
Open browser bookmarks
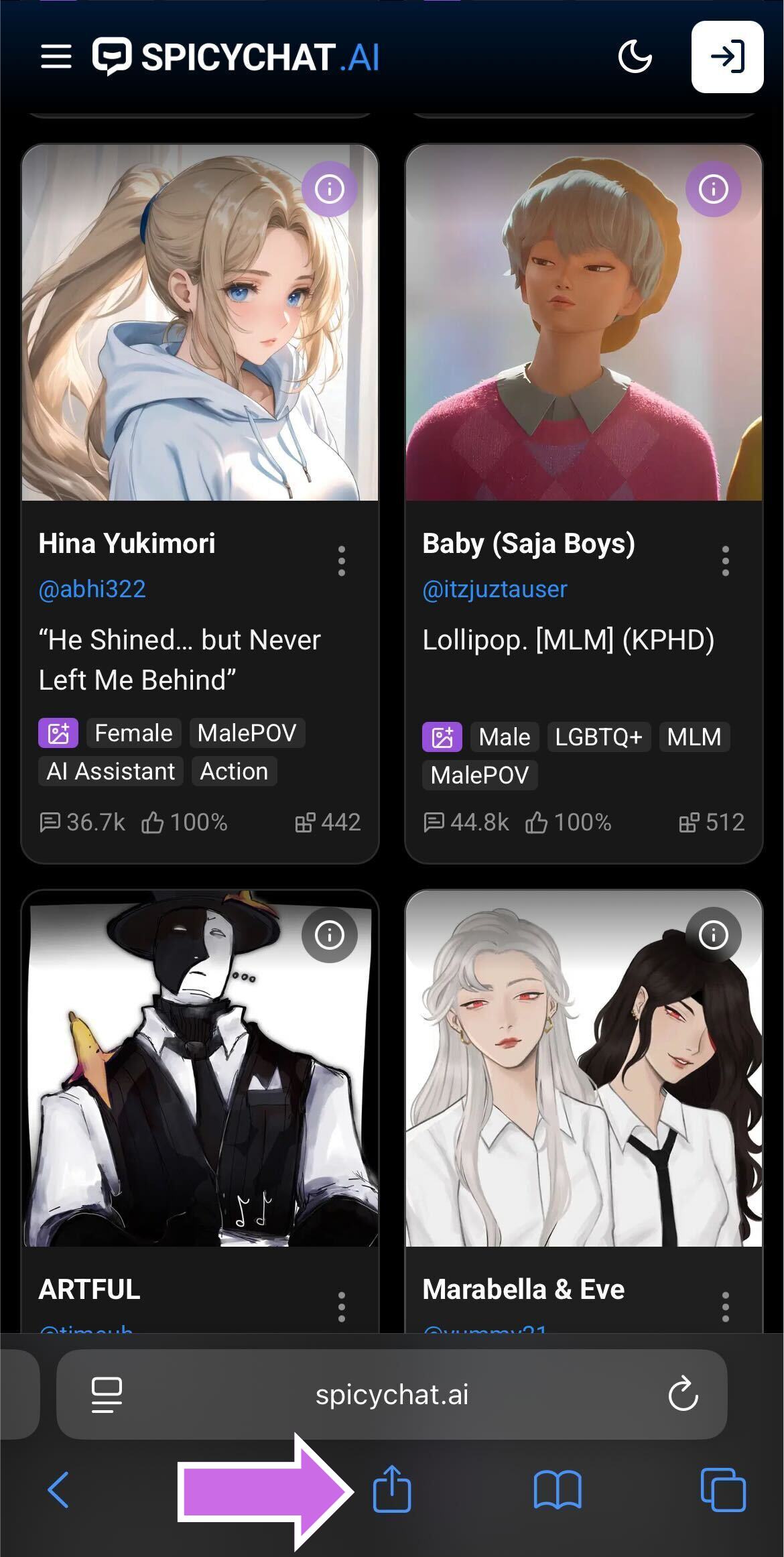[558, 1489]
